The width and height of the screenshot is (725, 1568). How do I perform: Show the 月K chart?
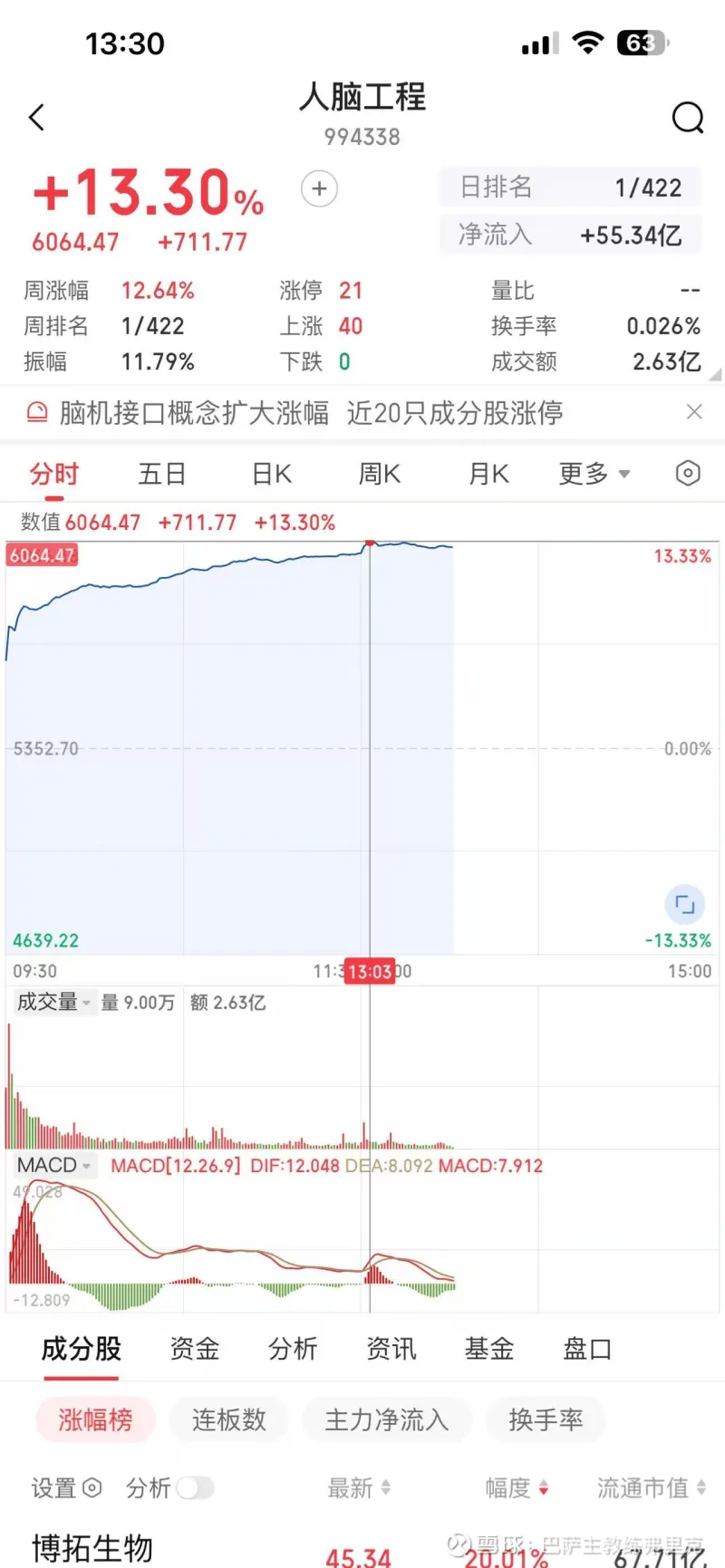pos(488,474)
